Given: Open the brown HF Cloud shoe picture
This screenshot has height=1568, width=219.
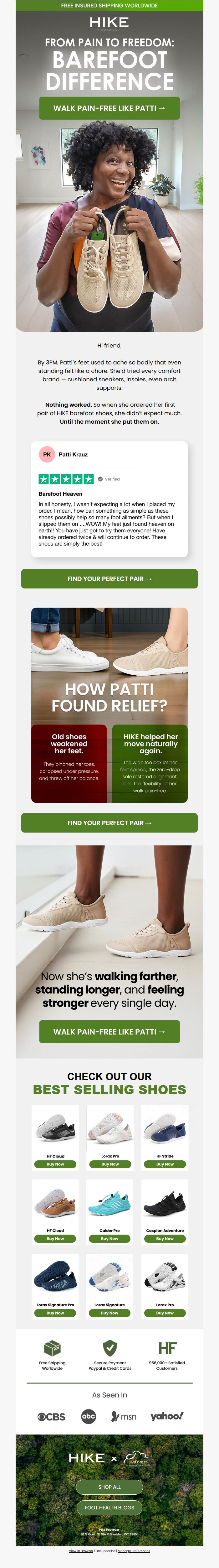Looking at the screenshot, I should point(55,1202).
